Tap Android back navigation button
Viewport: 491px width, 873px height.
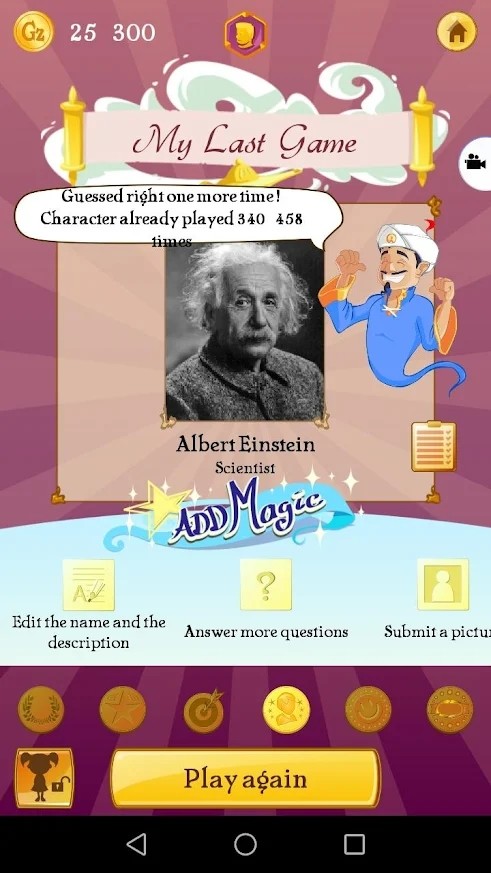(x=136, y=844)
